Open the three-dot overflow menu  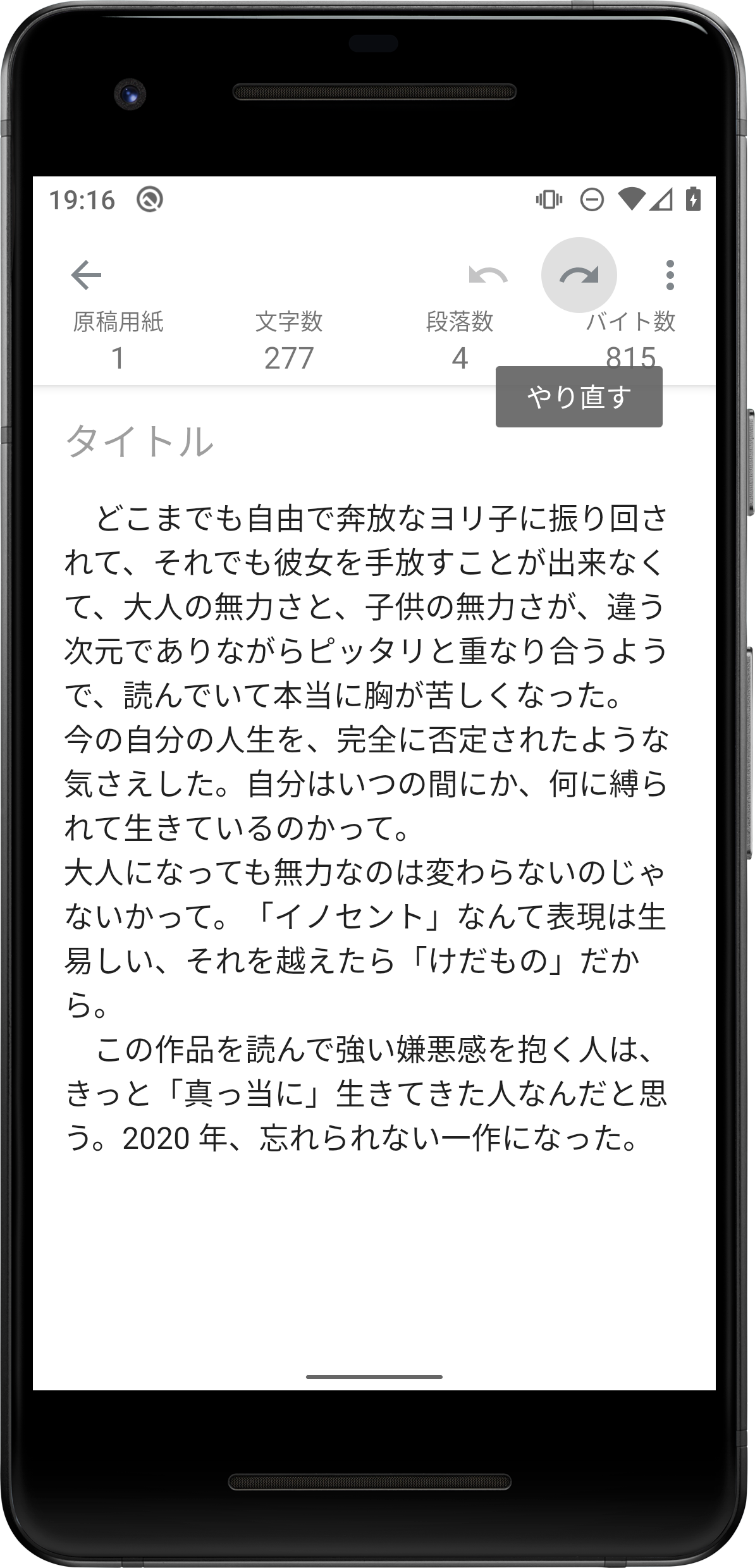pyautogui.click(x=670, y=275)
